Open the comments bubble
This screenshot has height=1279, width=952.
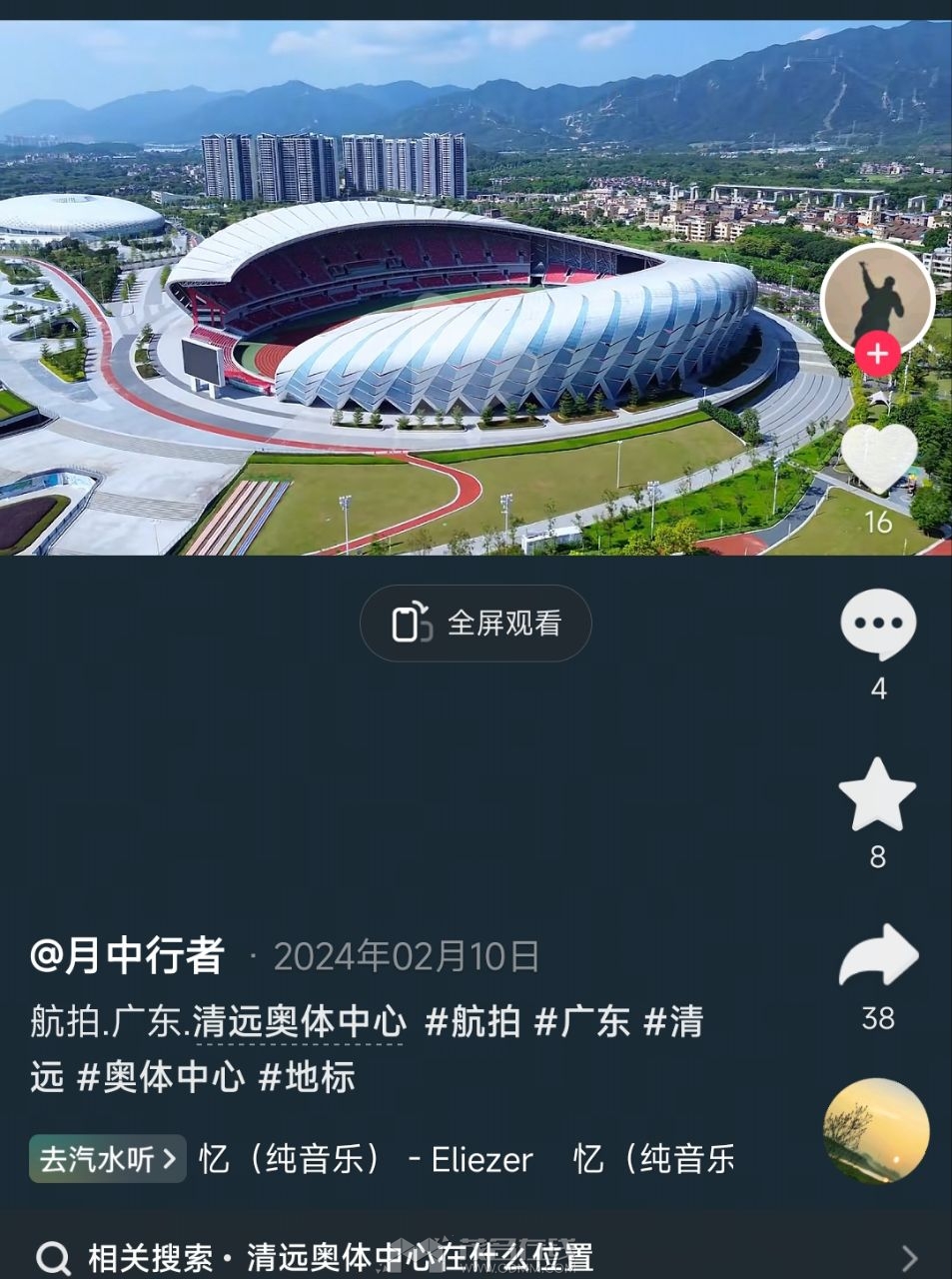(x=878, y=626)
